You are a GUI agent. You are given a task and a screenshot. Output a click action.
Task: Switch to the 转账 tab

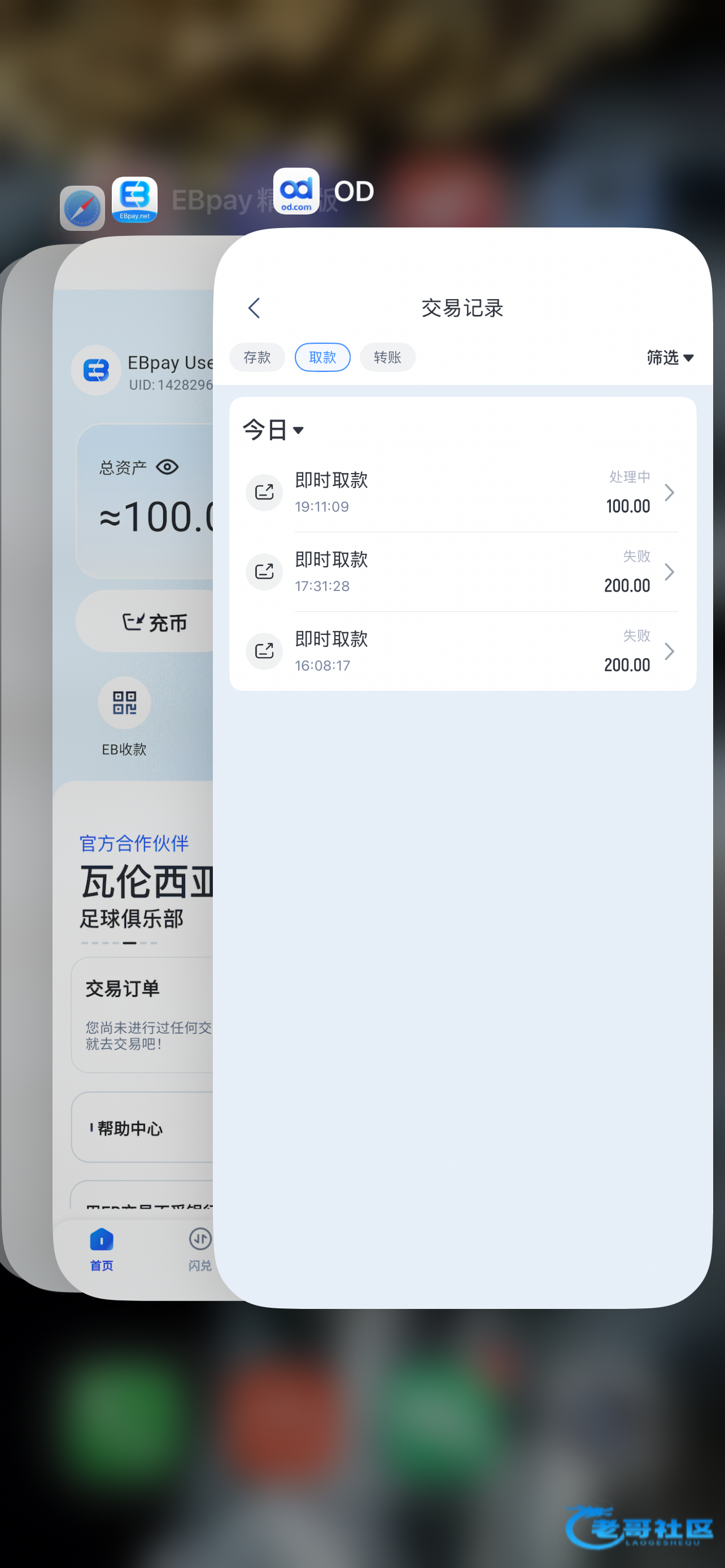point(388,357)
